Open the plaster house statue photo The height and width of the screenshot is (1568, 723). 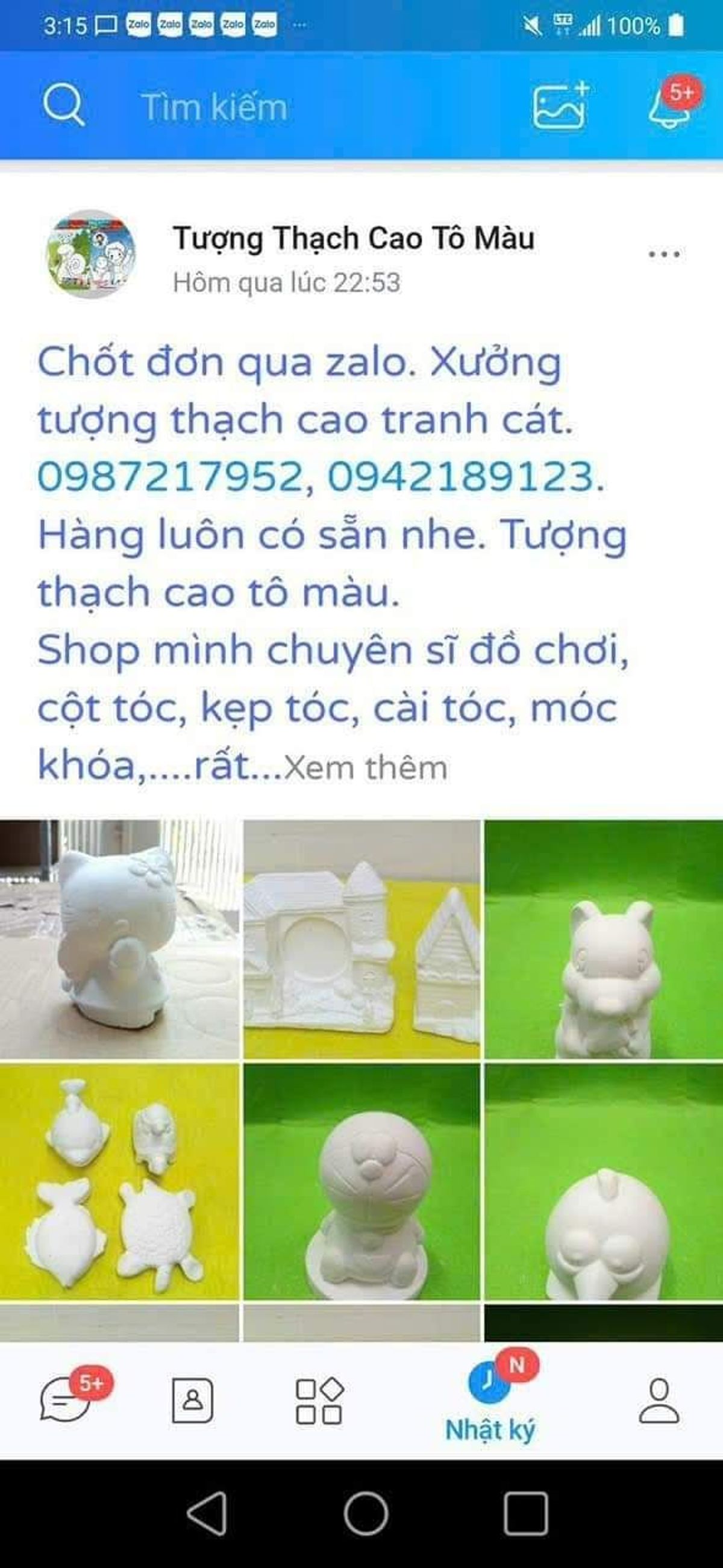(x=361, y=939)
